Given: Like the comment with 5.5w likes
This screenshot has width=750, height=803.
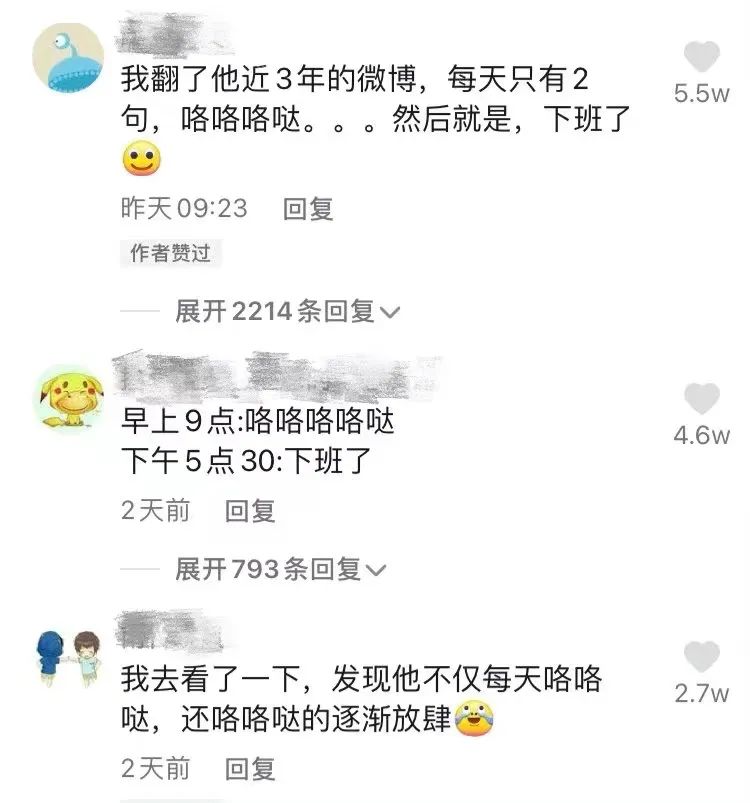Looking at the screenshot, I should click(701, 56).
